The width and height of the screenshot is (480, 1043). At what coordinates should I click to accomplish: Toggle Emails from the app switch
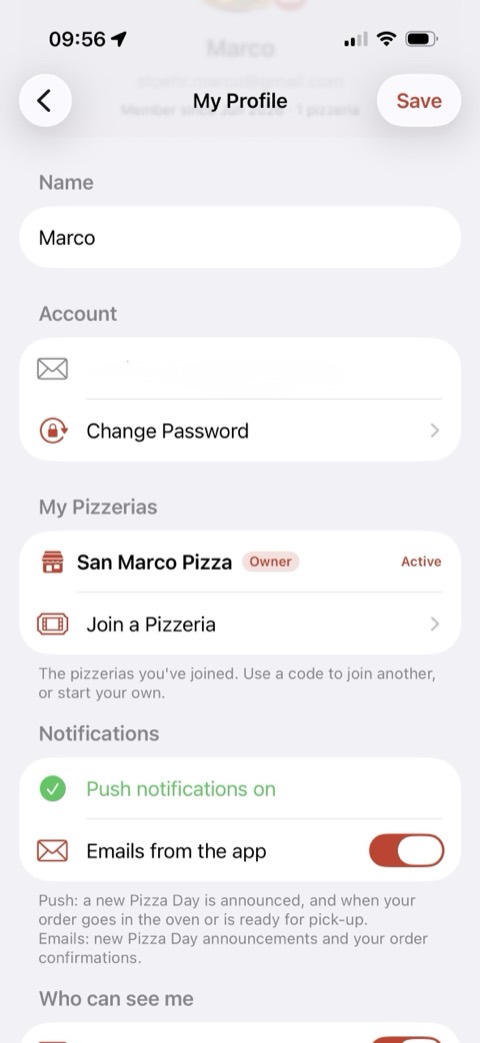point(406,851)
